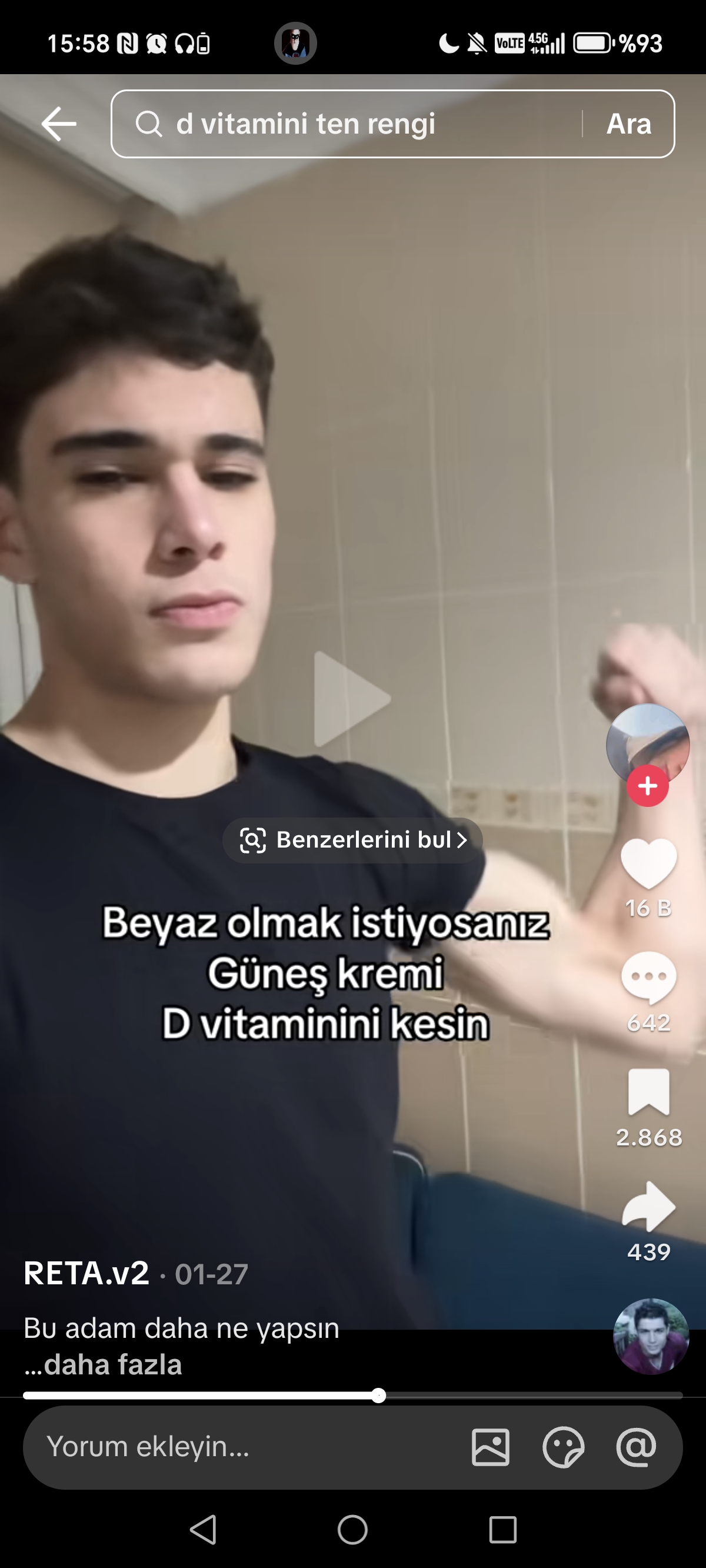Expand caption with 'daha fazla'

112,1364
